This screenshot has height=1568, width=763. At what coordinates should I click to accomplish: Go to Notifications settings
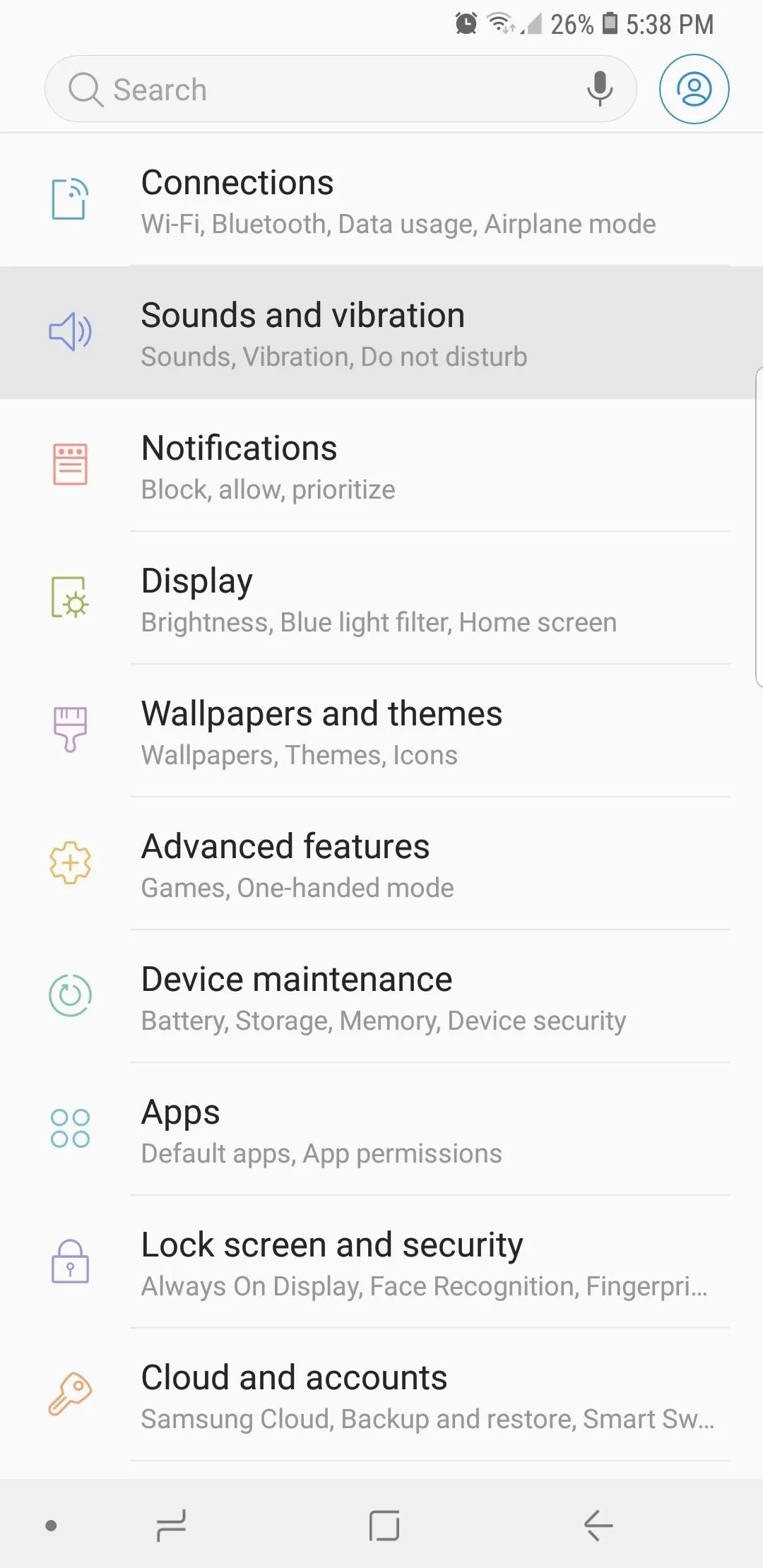(x=381, y=465)
